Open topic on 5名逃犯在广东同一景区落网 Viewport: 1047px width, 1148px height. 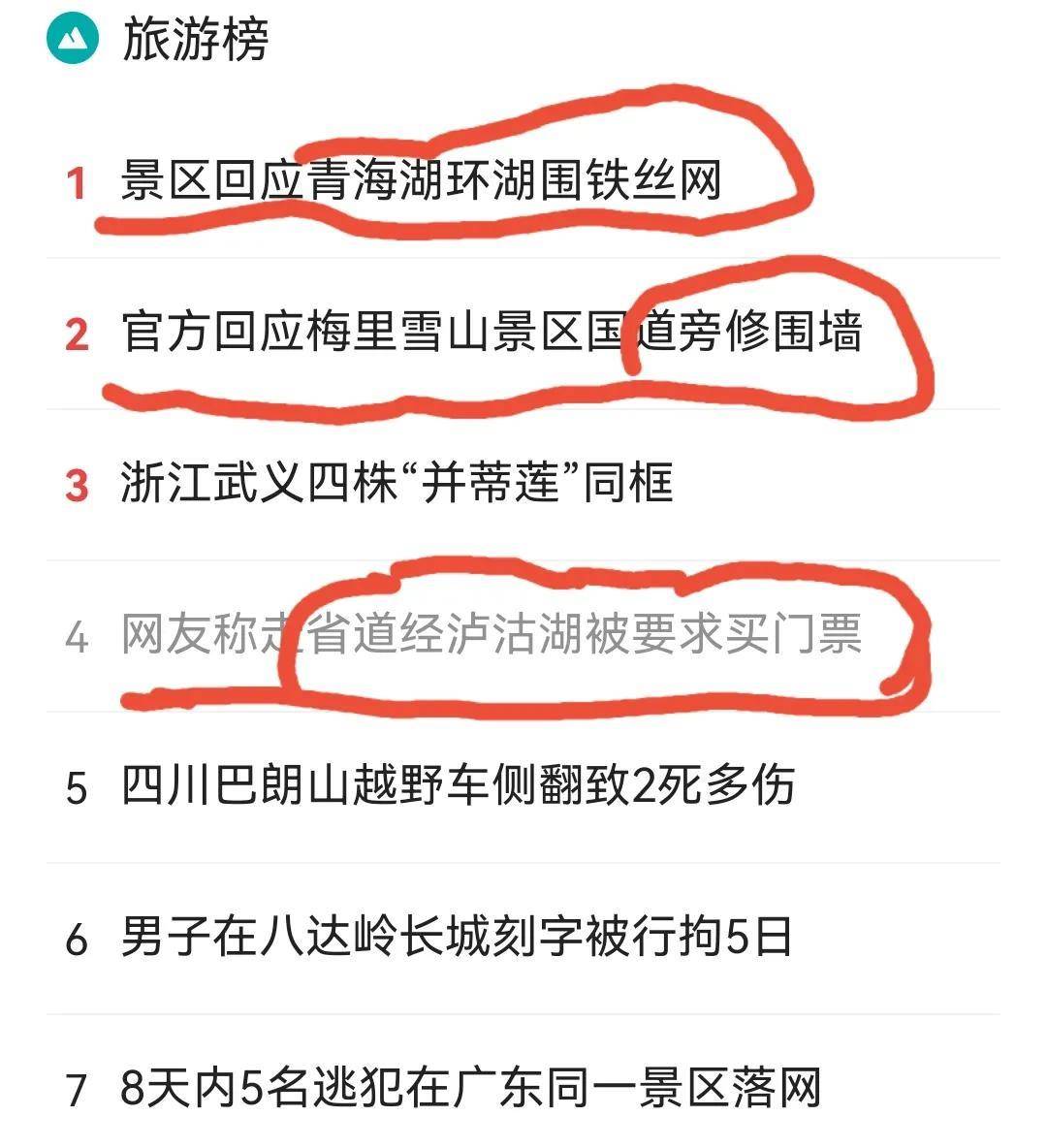471,1087
